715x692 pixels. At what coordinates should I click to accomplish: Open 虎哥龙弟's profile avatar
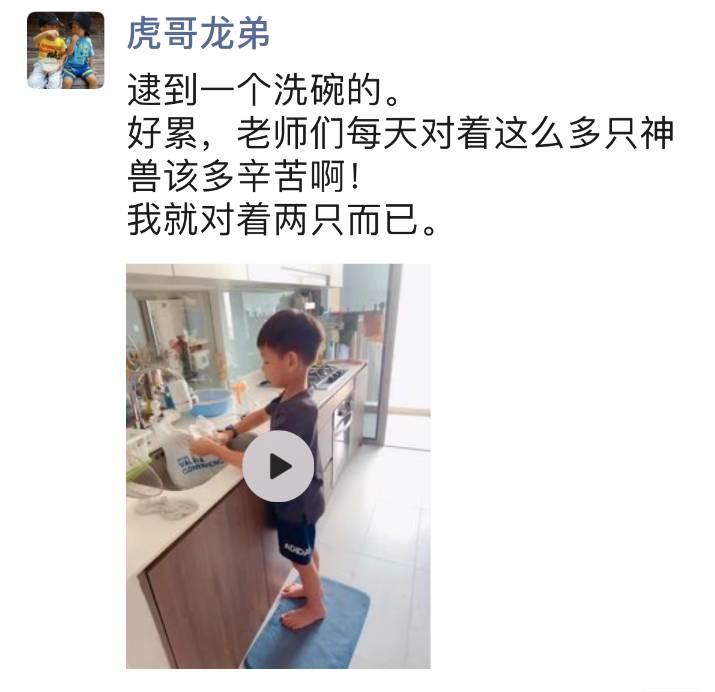point(64,50)
